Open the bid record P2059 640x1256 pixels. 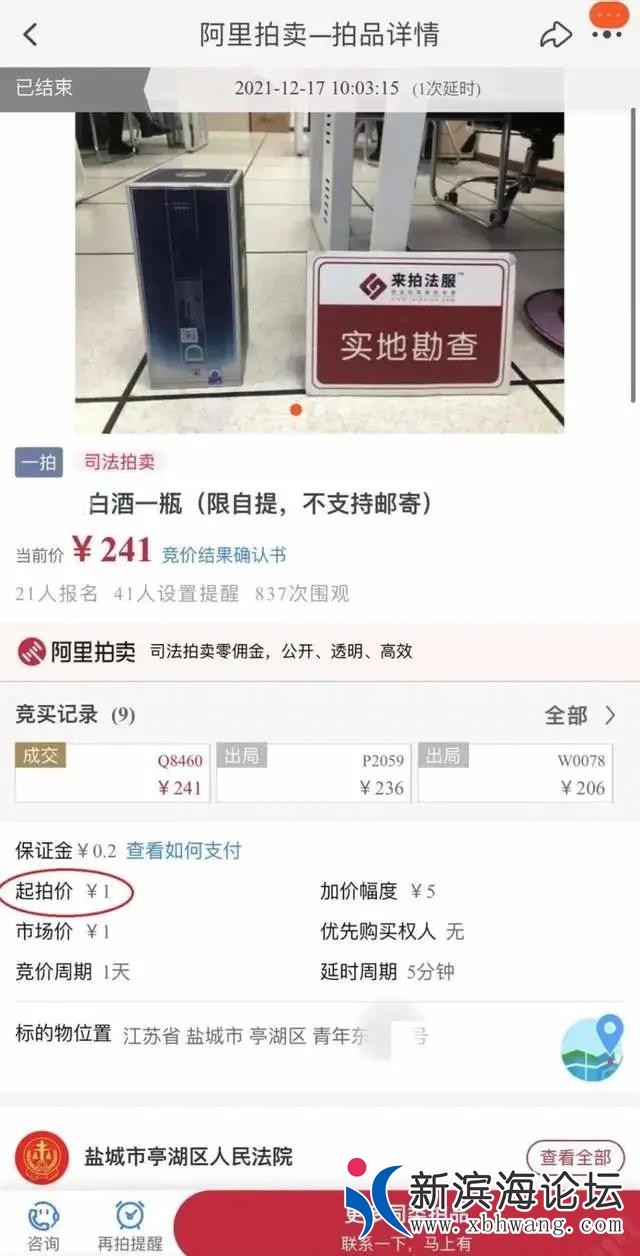click(x=314, y=773)
